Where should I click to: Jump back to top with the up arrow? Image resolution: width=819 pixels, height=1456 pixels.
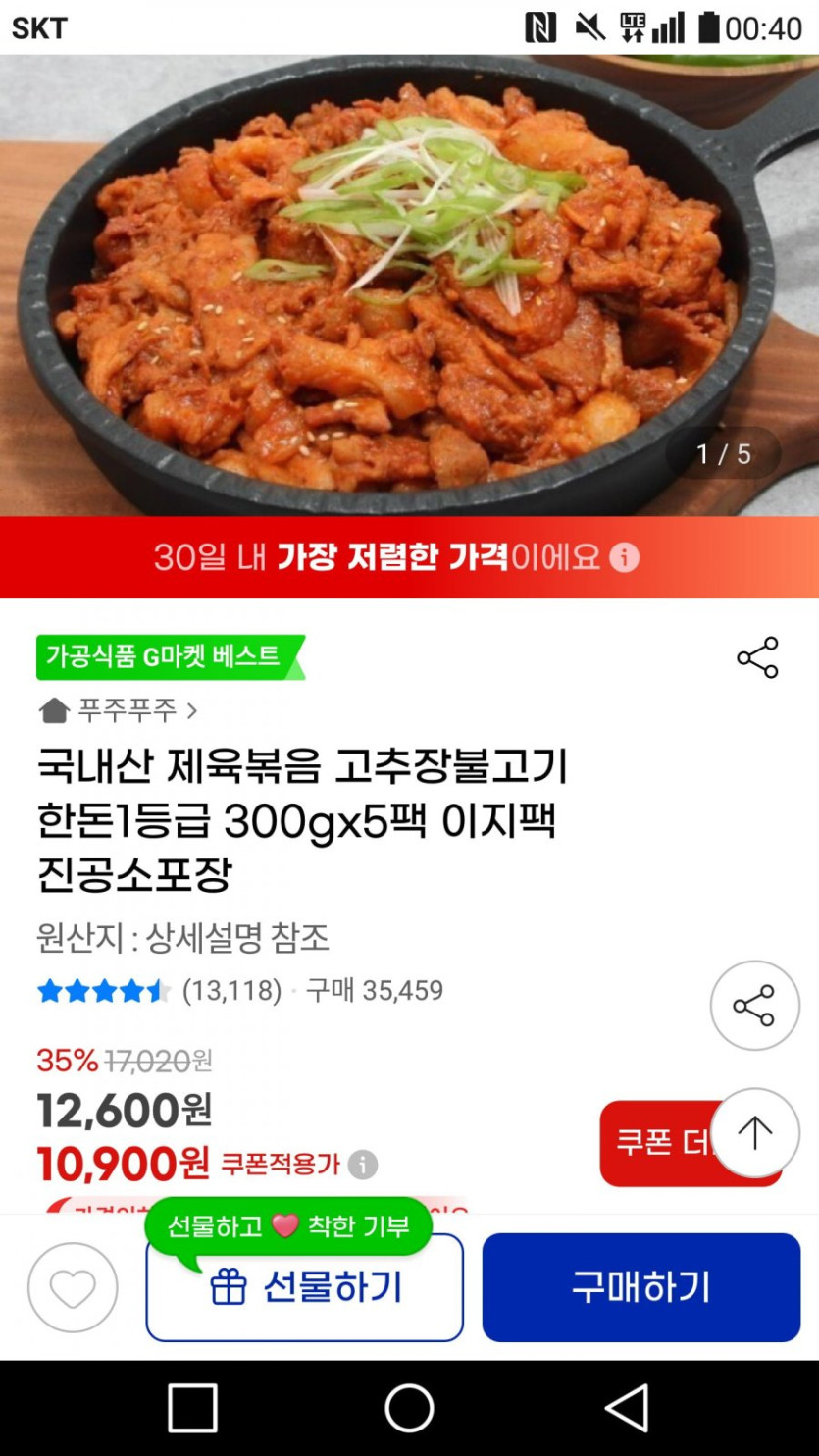(754, 1133)
